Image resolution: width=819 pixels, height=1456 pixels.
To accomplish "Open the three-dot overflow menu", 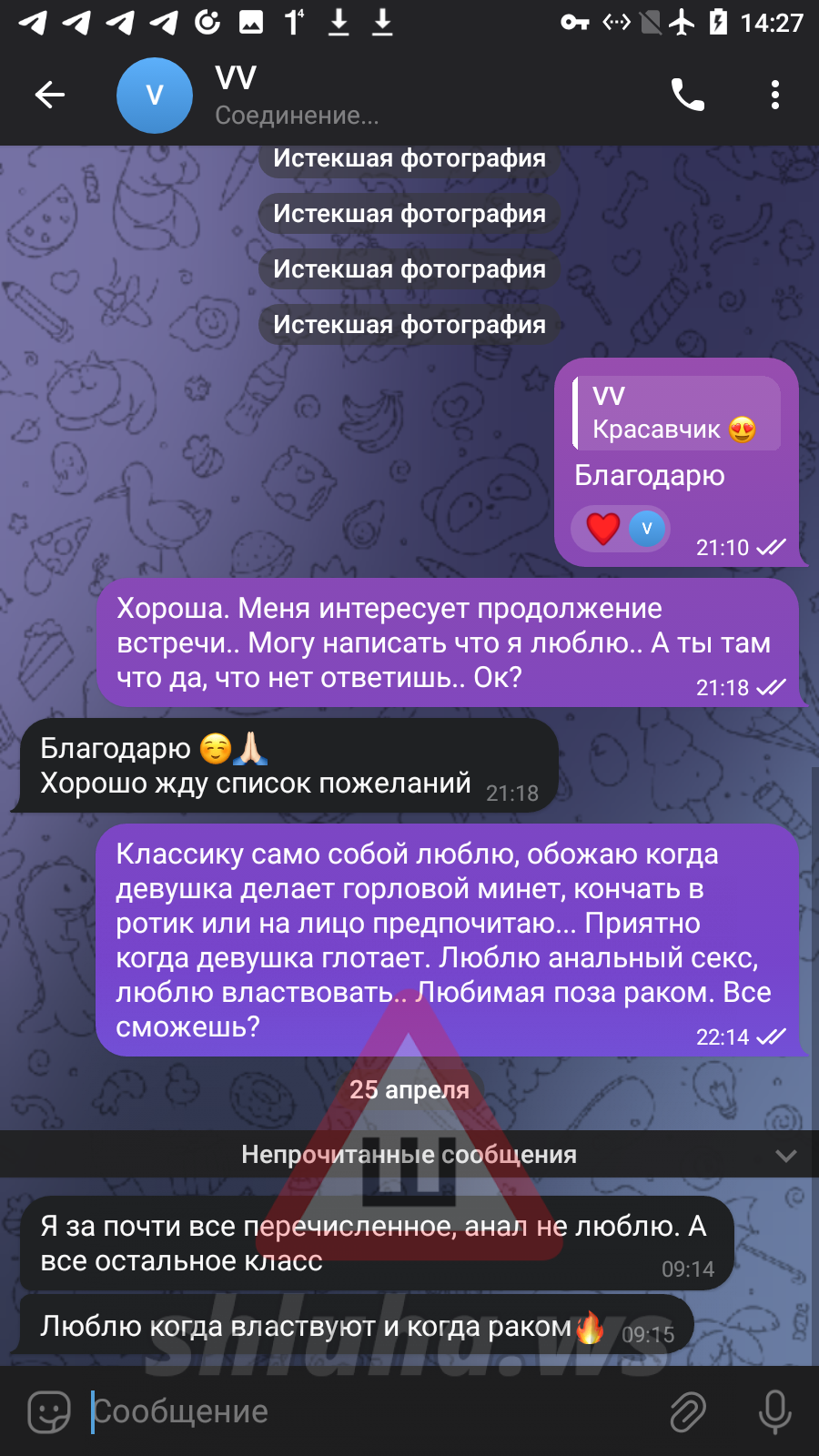I will point(774,95).
